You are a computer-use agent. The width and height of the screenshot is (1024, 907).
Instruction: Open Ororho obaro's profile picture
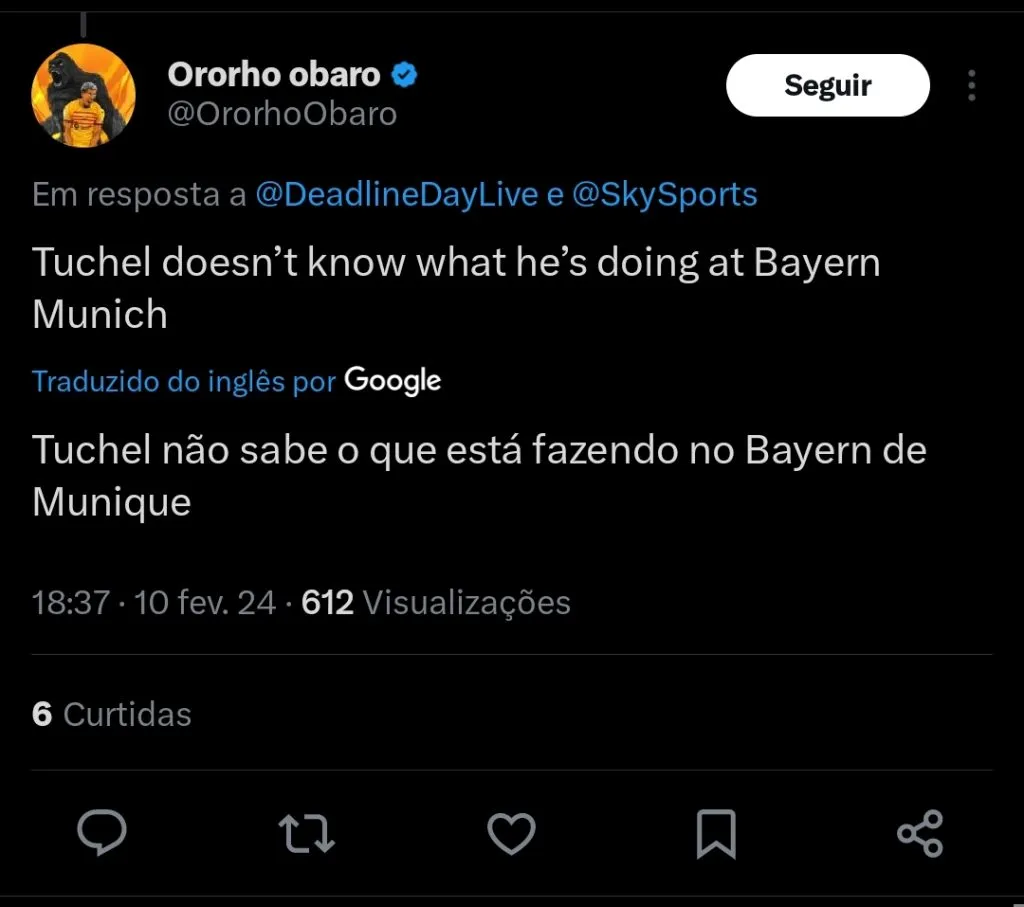(x=83, y=95)
